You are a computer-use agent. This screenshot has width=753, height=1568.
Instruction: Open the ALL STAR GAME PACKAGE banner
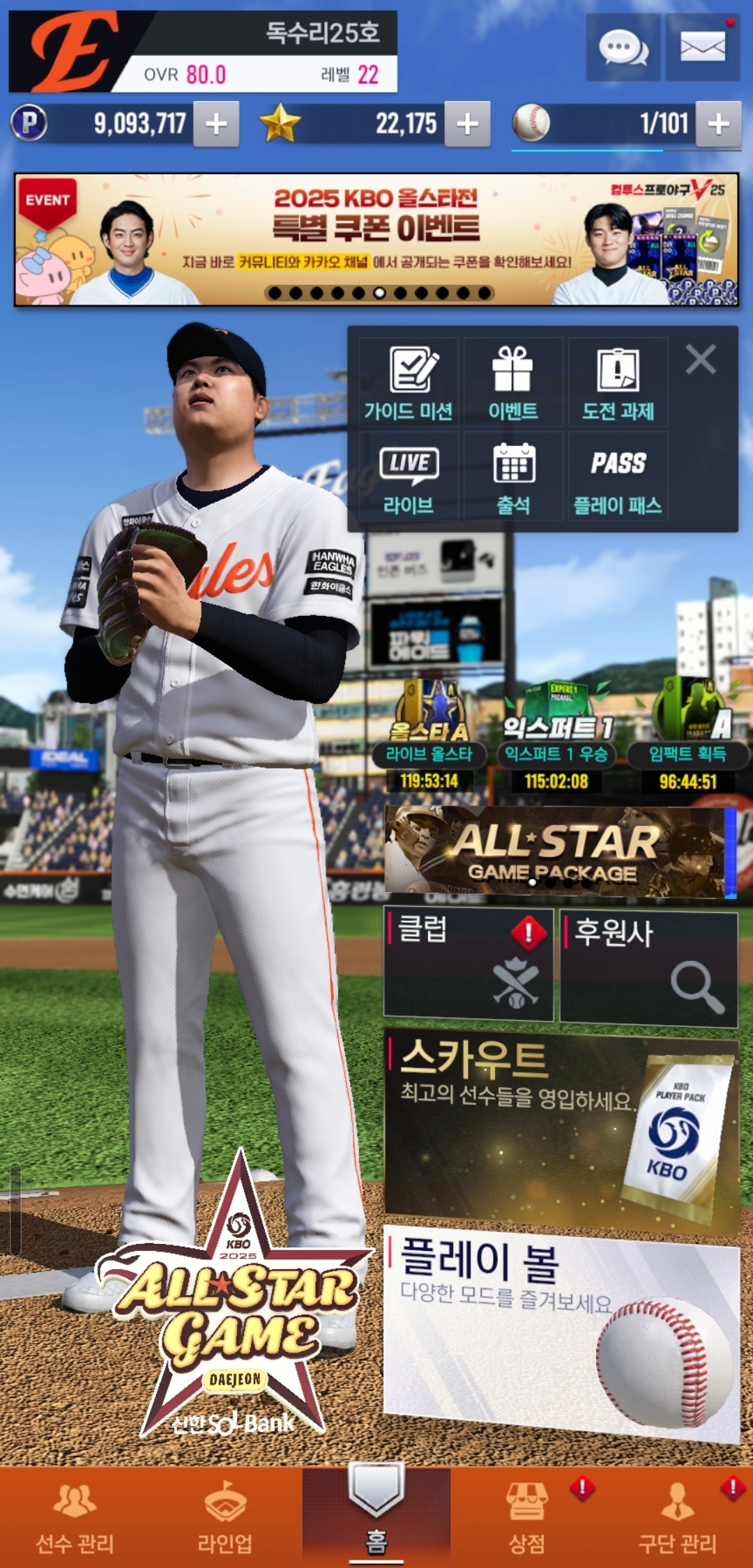(x=554, y=852)
